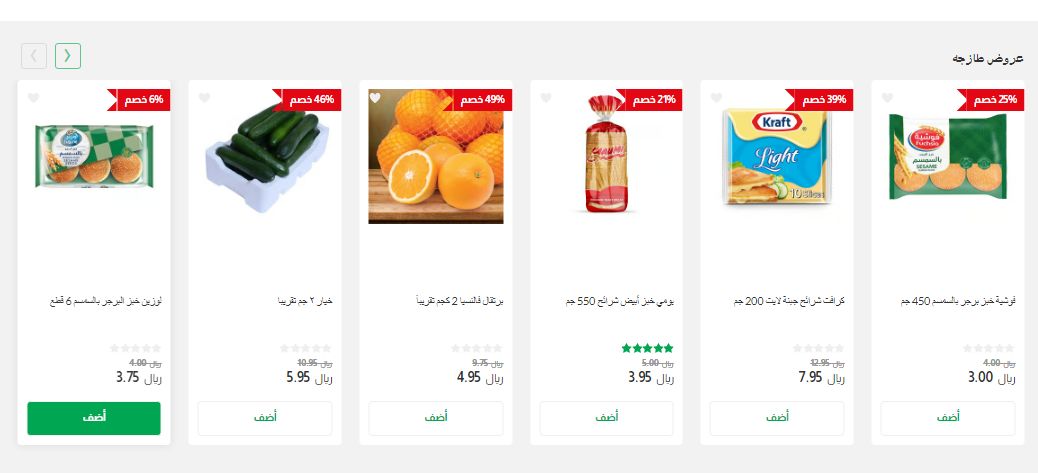Viewport: 1038px width, 473px height.
Task: Add Kraft Light cheese slices to cart
Action: pos(777,418)
